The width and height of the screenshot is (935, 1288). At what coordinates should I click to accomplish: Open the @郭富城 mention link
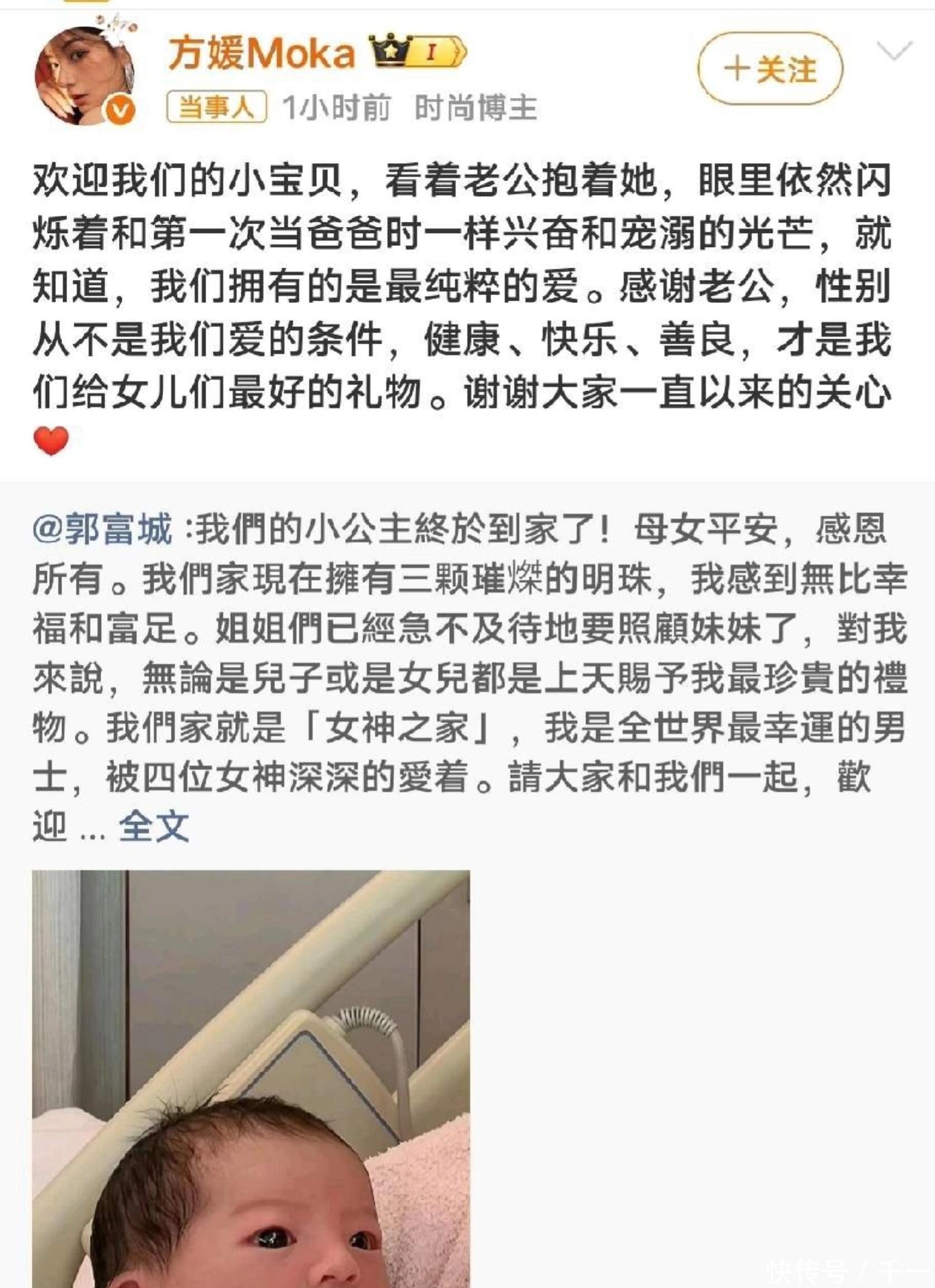103,530
